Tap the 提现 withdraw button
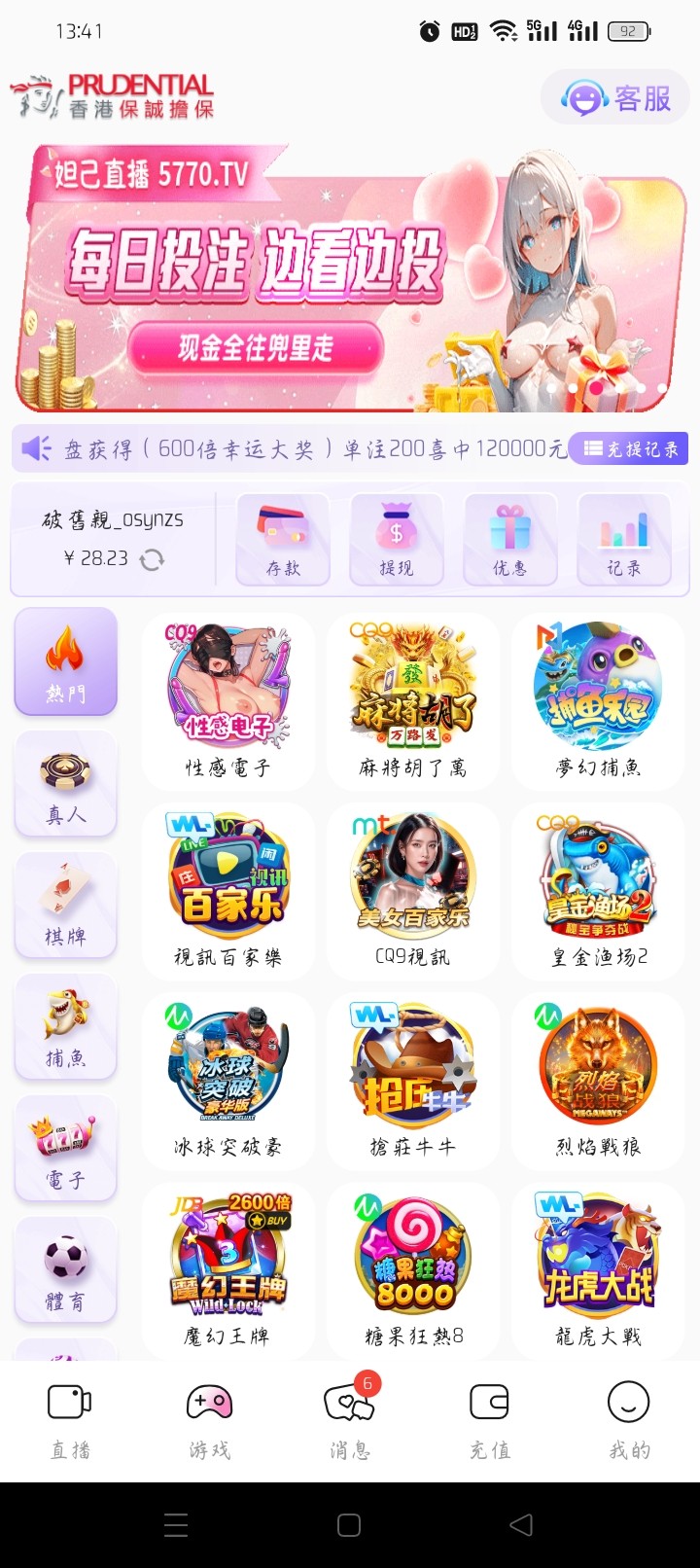This screenshot has width=700, height=1568. click(397, 540)
